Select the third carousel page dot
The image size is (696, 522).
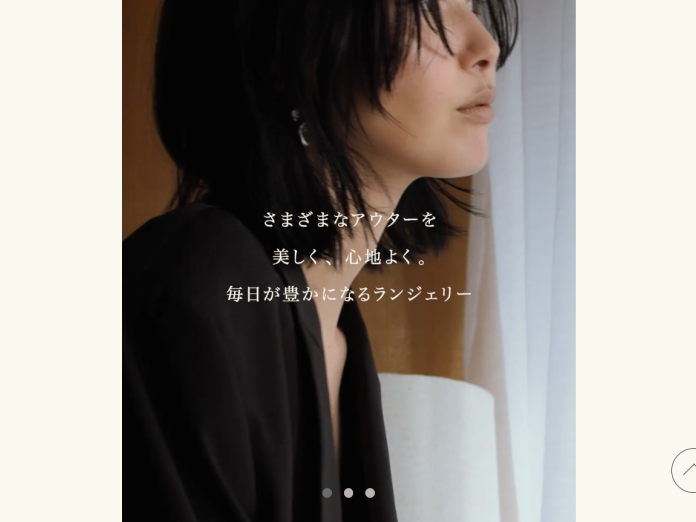pyautogui.click(x=370, y=493)
